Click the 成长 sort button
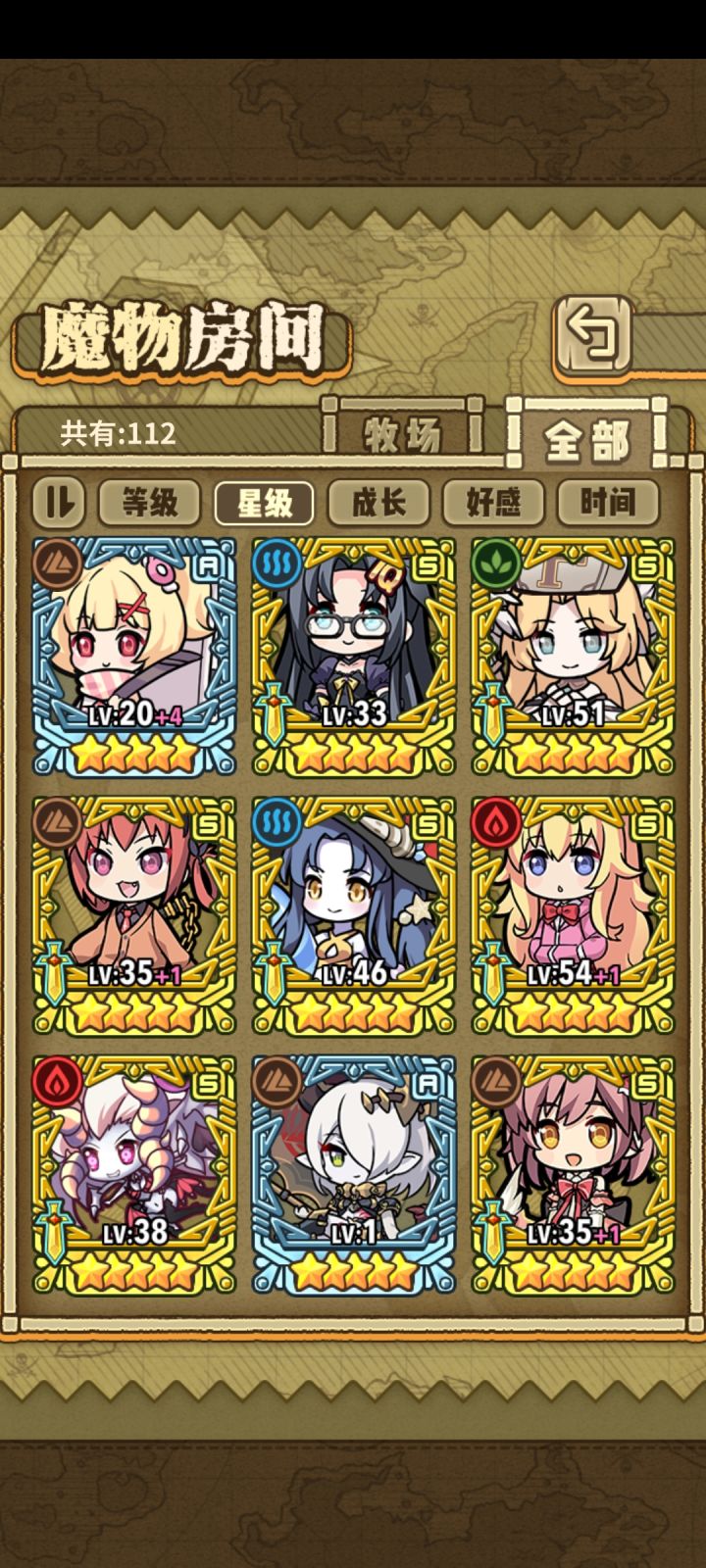 point(380,502)
